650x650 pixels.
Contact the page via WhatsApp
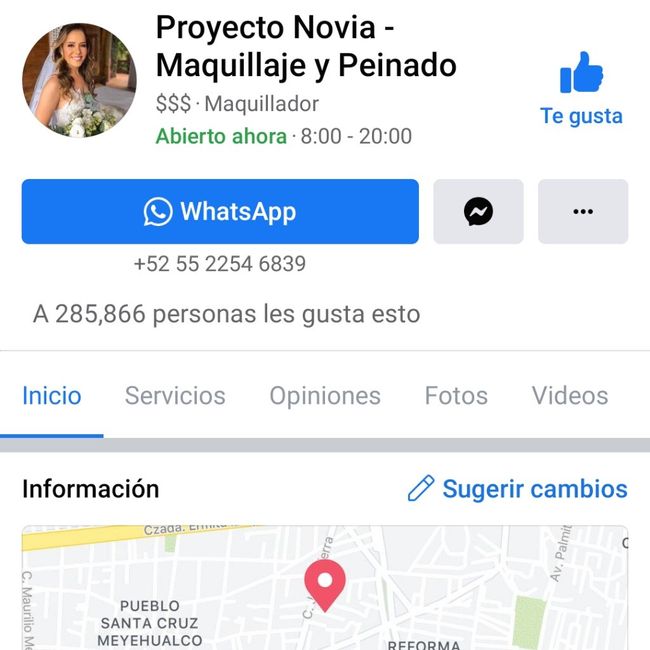coord(220,211)
